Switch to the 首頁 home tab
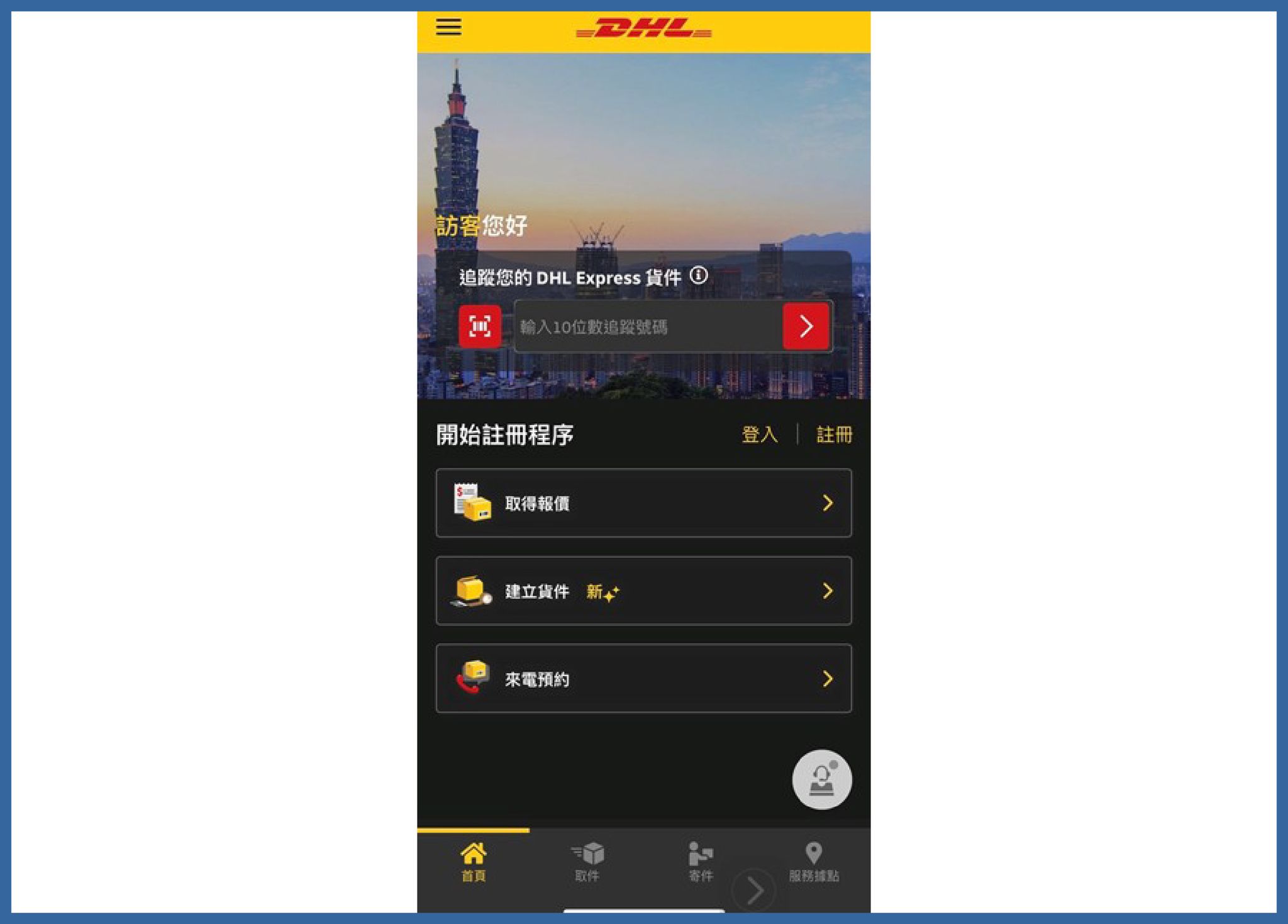Image resolution: width=1288 pixels, height=924 pixels. [474, 862]
